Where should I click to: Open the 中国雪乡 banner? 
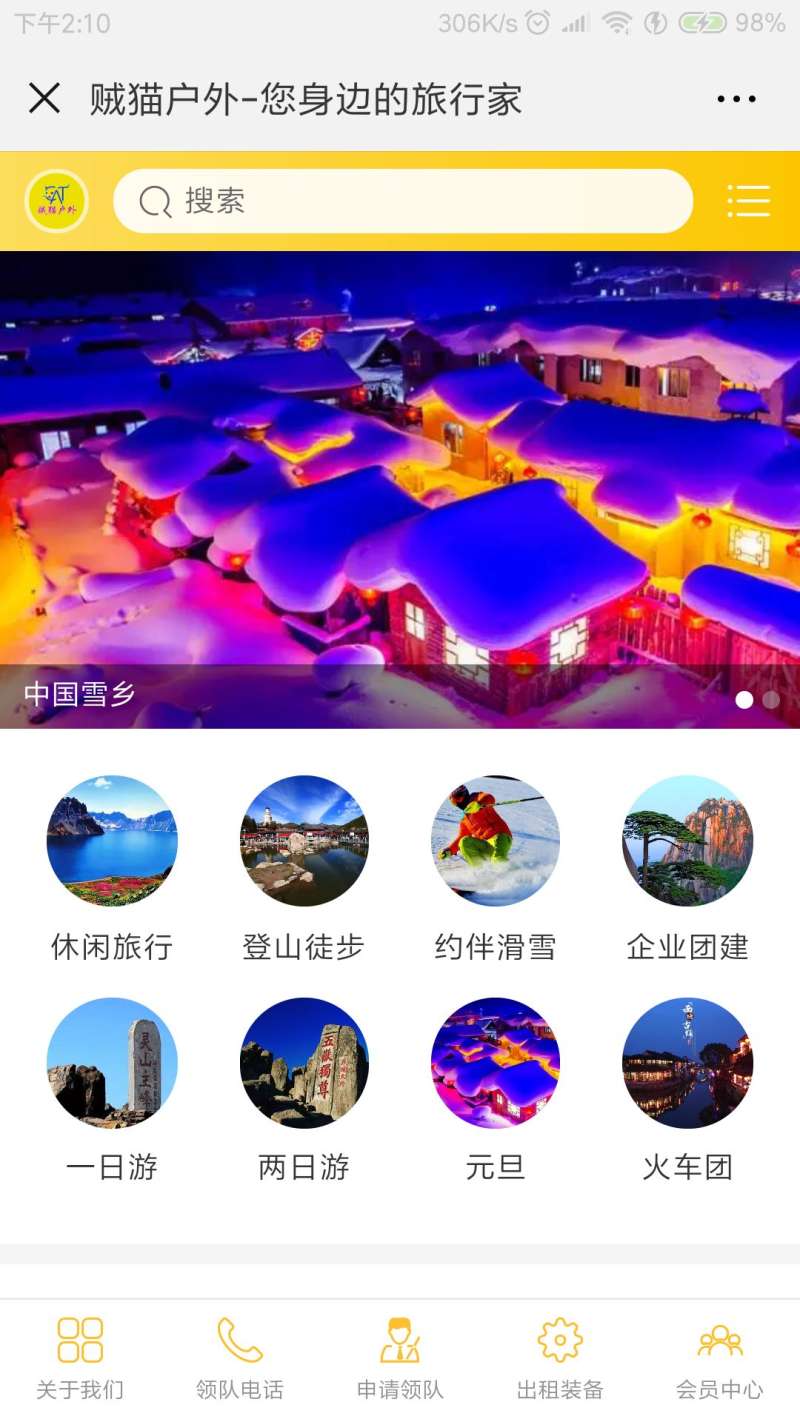pyautogui.click(x=400, y=489)
